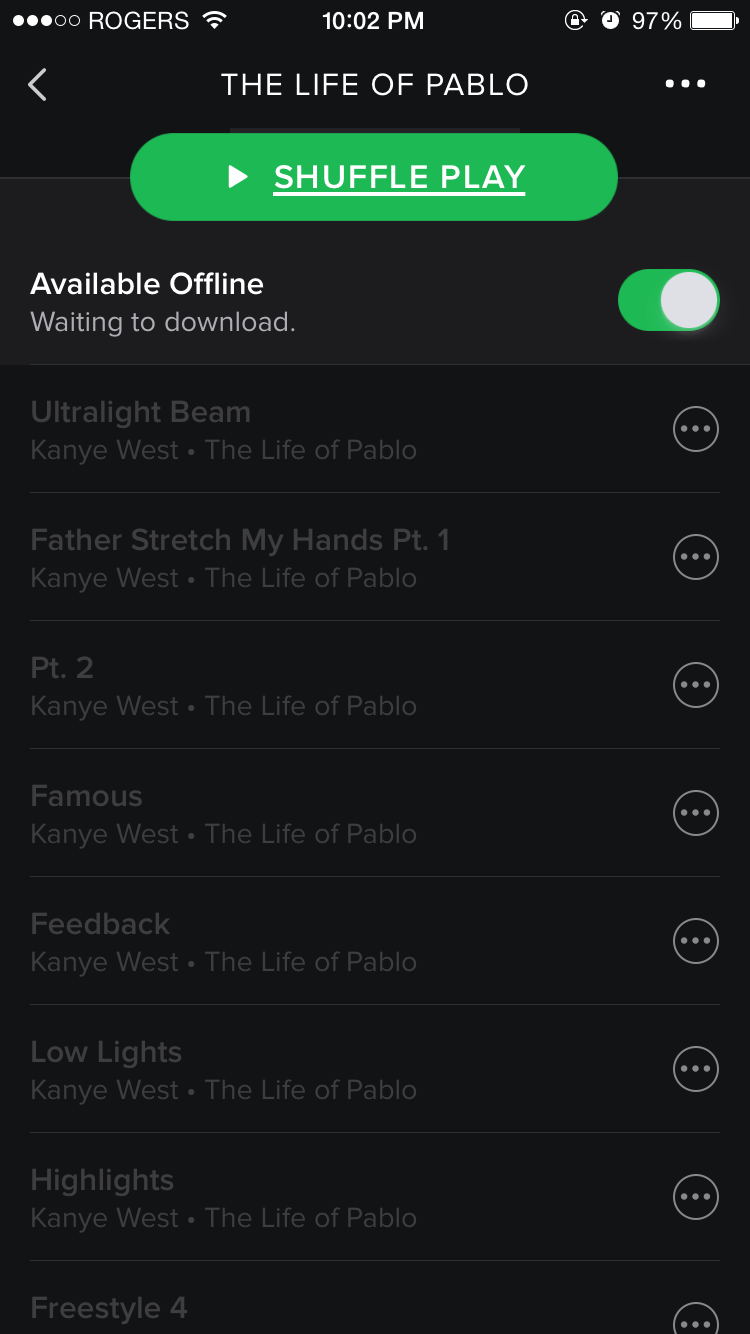Viewport: 750px width, 1334px height.
Task: Show more options for Father Stretch My Hands
Action: 695,557
